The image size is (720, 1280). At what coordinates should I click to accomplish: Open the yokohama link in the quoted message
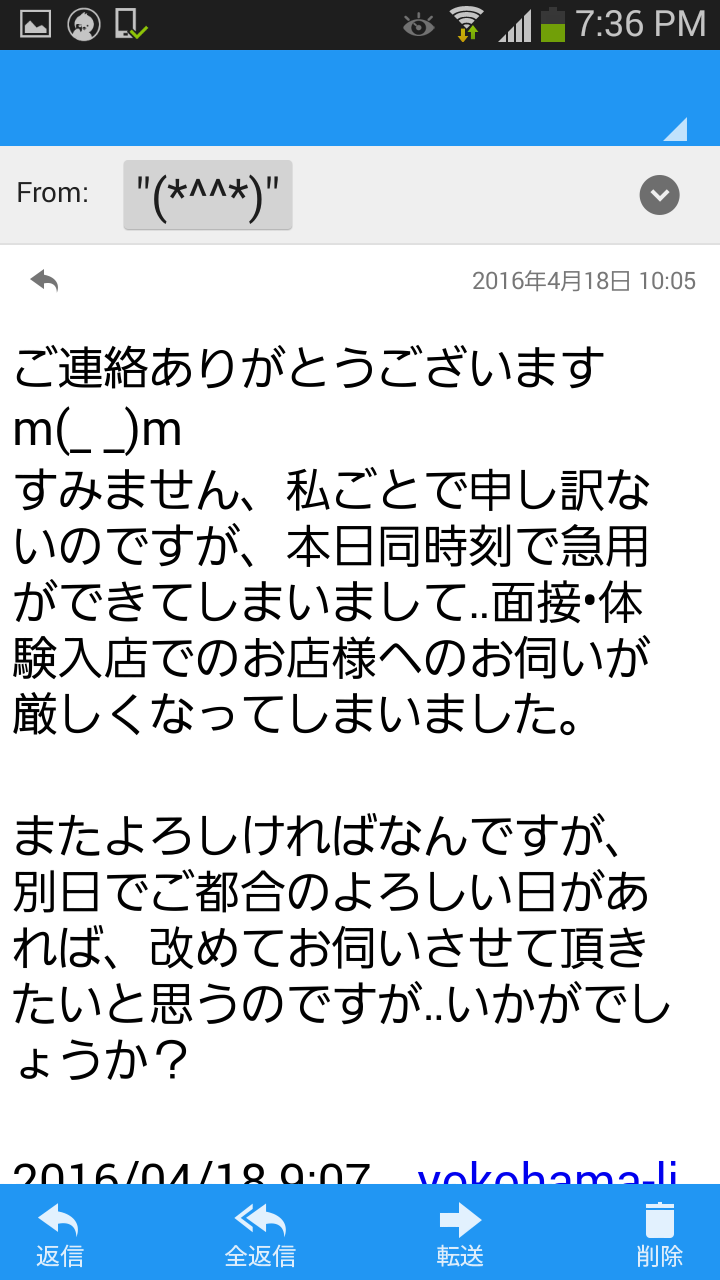(548, 1172)
